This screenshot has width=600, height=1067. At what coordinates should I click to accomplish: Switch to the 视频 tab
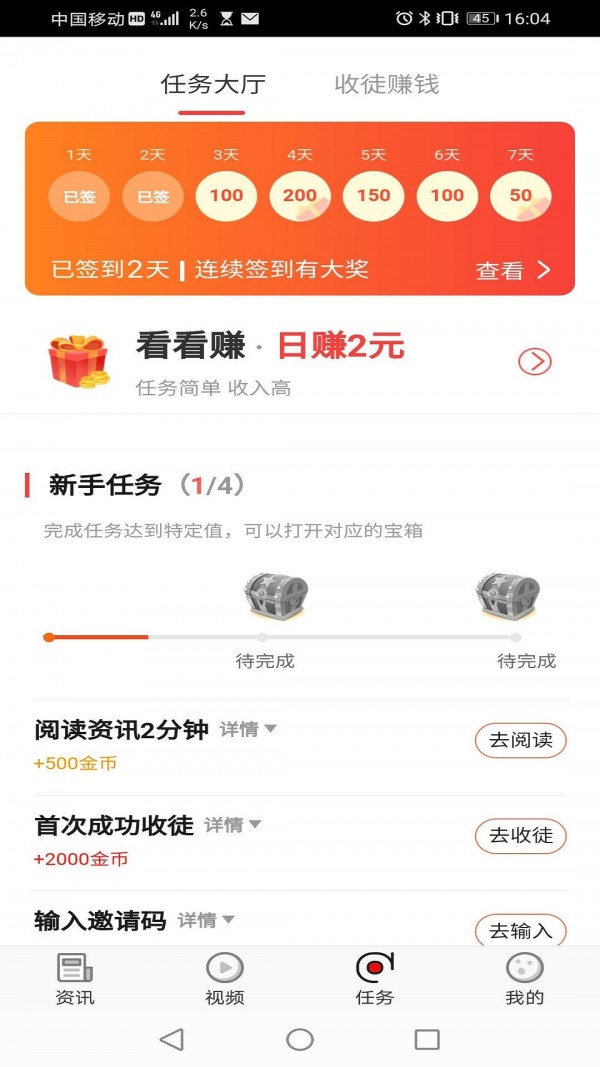click(225, 979)
